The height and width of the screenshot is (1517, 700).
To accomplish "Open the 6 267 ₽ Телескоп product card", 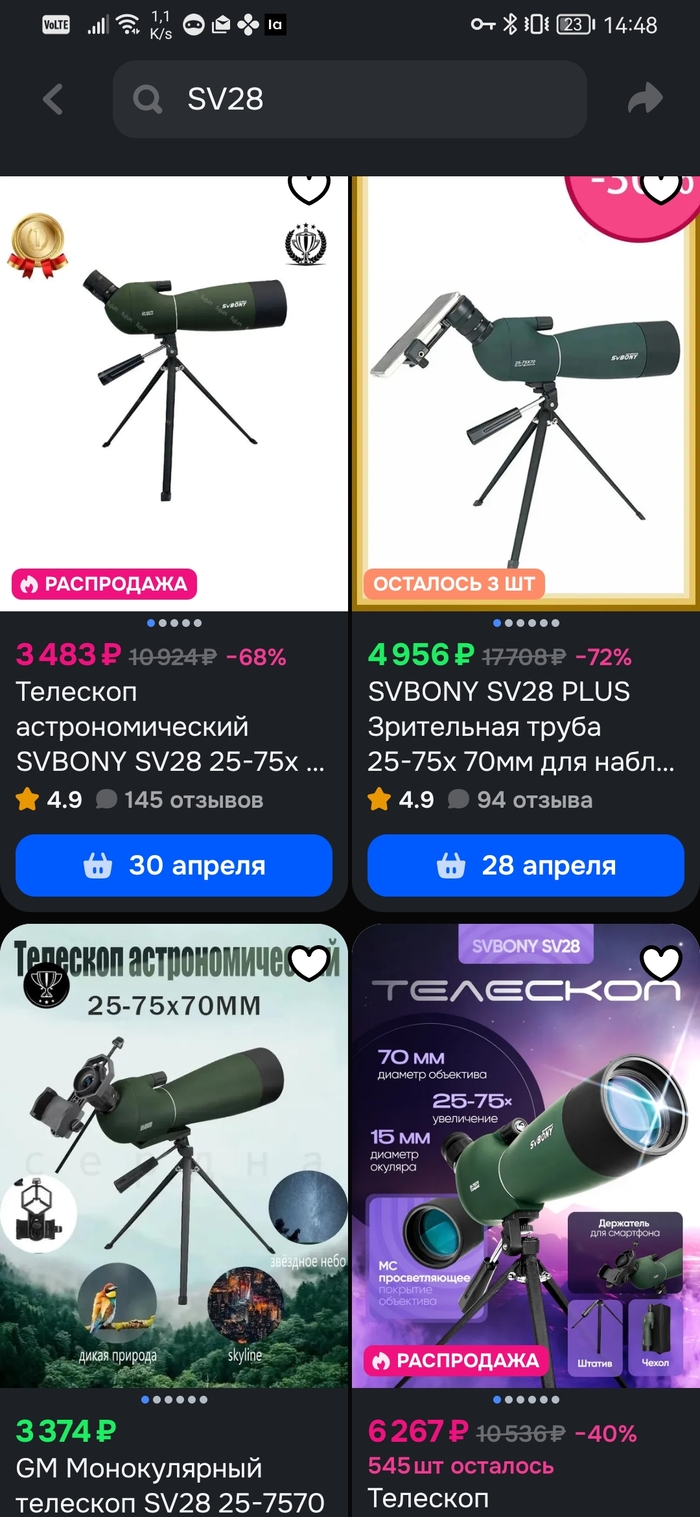I will point(525,1160).
